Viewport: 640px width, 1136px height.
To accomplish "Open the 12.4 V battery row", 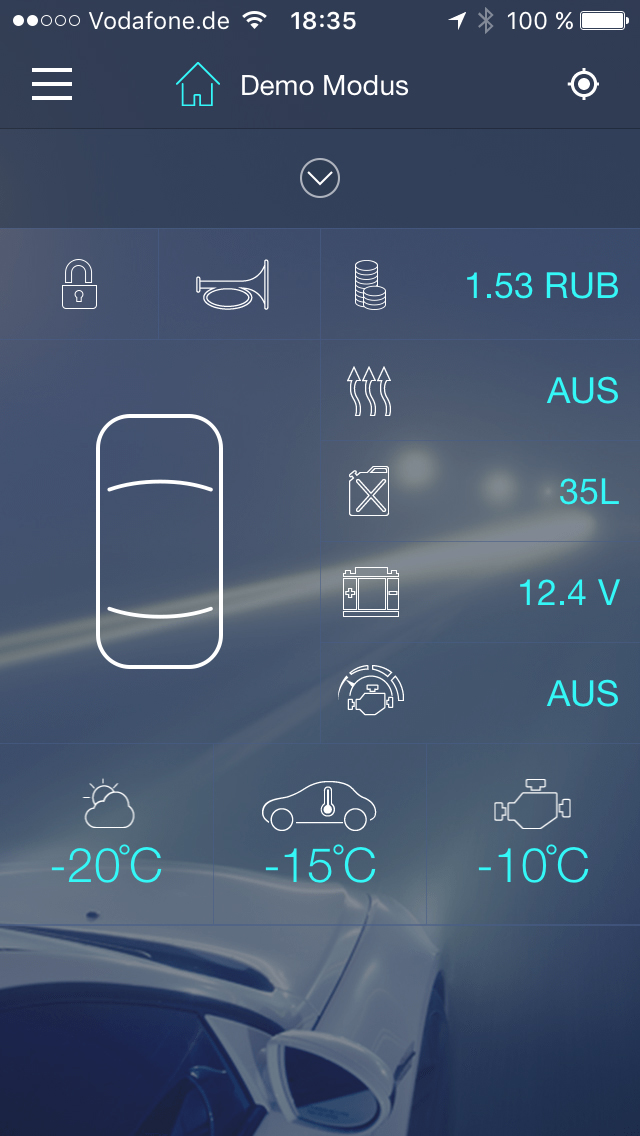I will [481, 592].
